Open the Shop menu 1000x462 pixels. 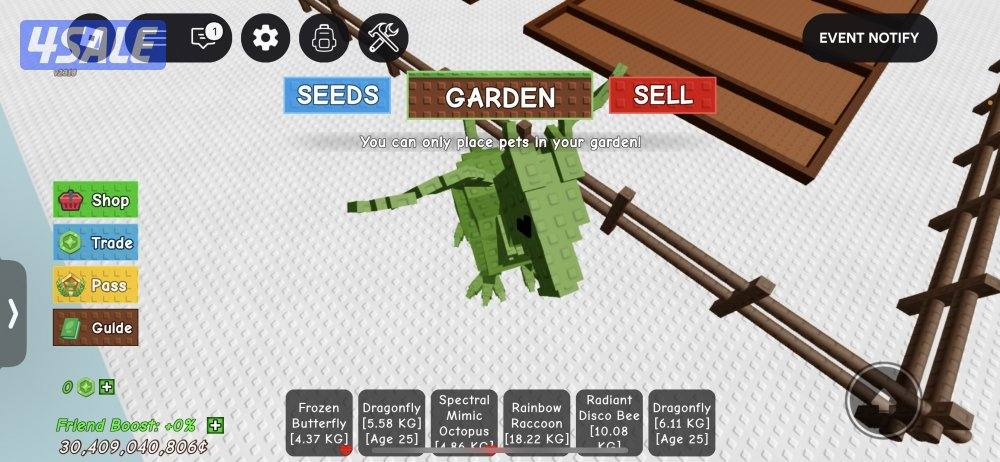click(x=96, y=200)
